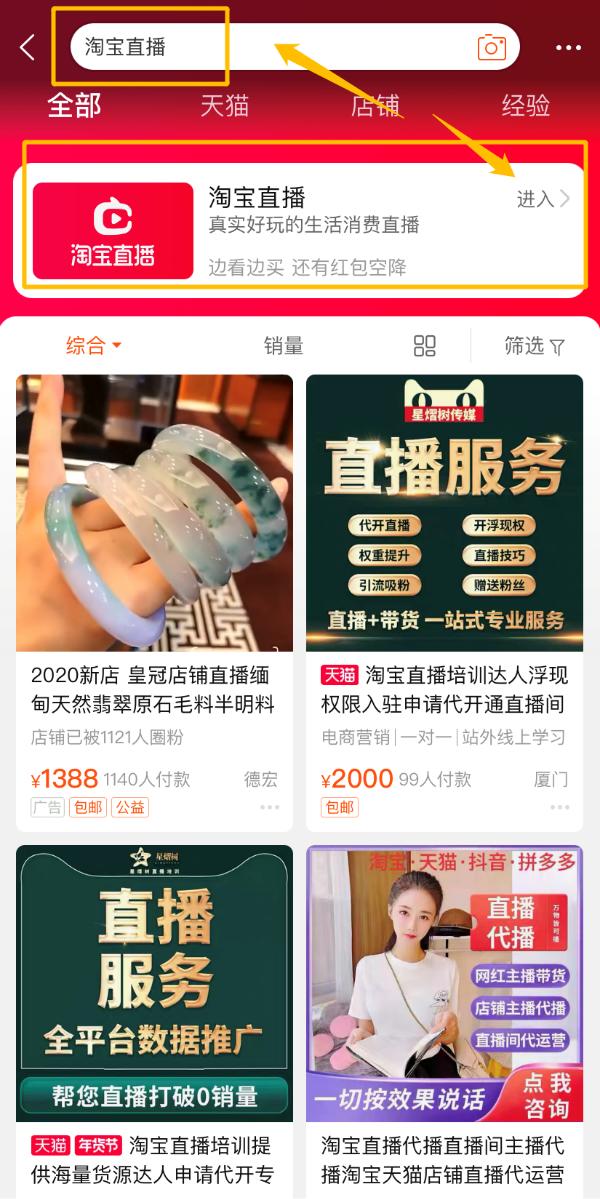
Task: Toggle the grid layout view icon
Action: click(425, 346)
